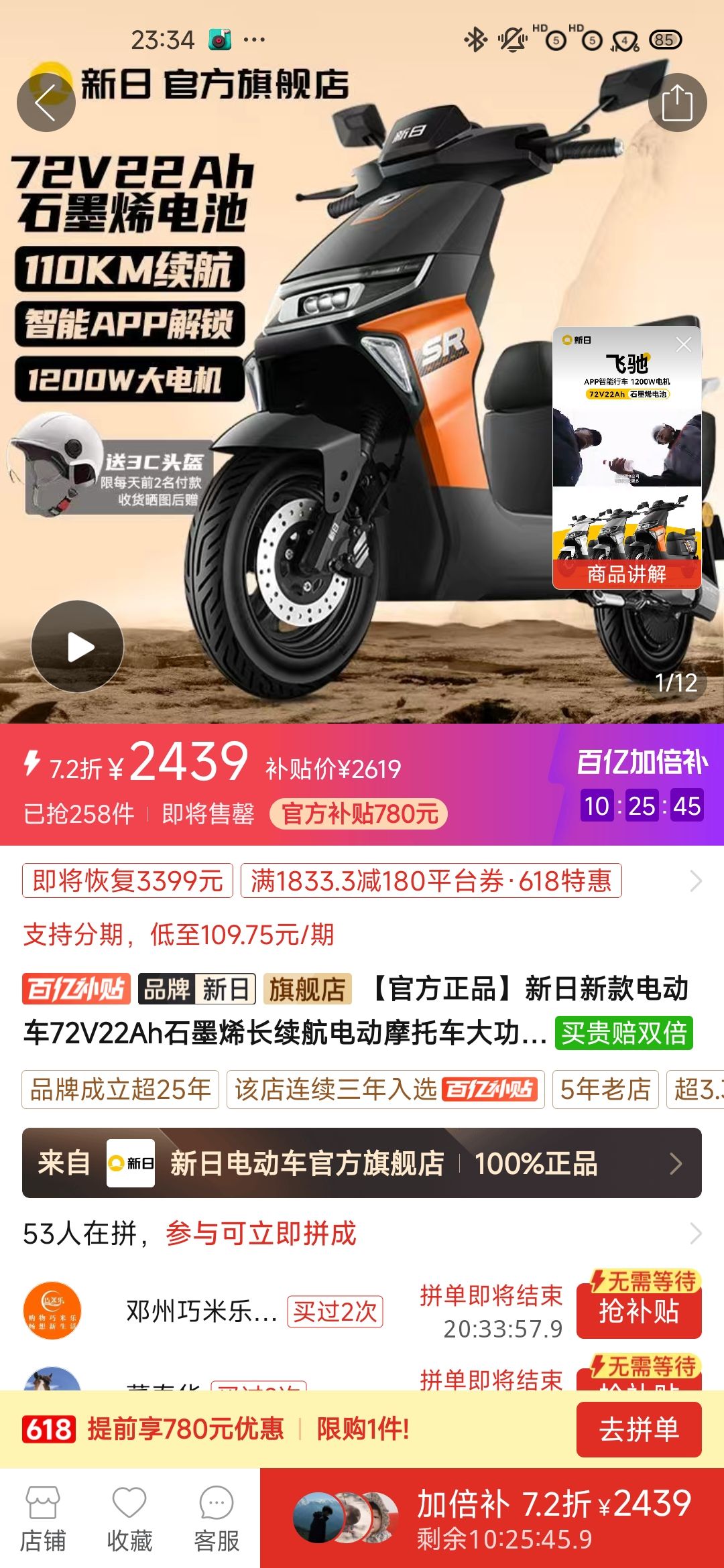
Task: Share this product listing
Action: [677, 103]
